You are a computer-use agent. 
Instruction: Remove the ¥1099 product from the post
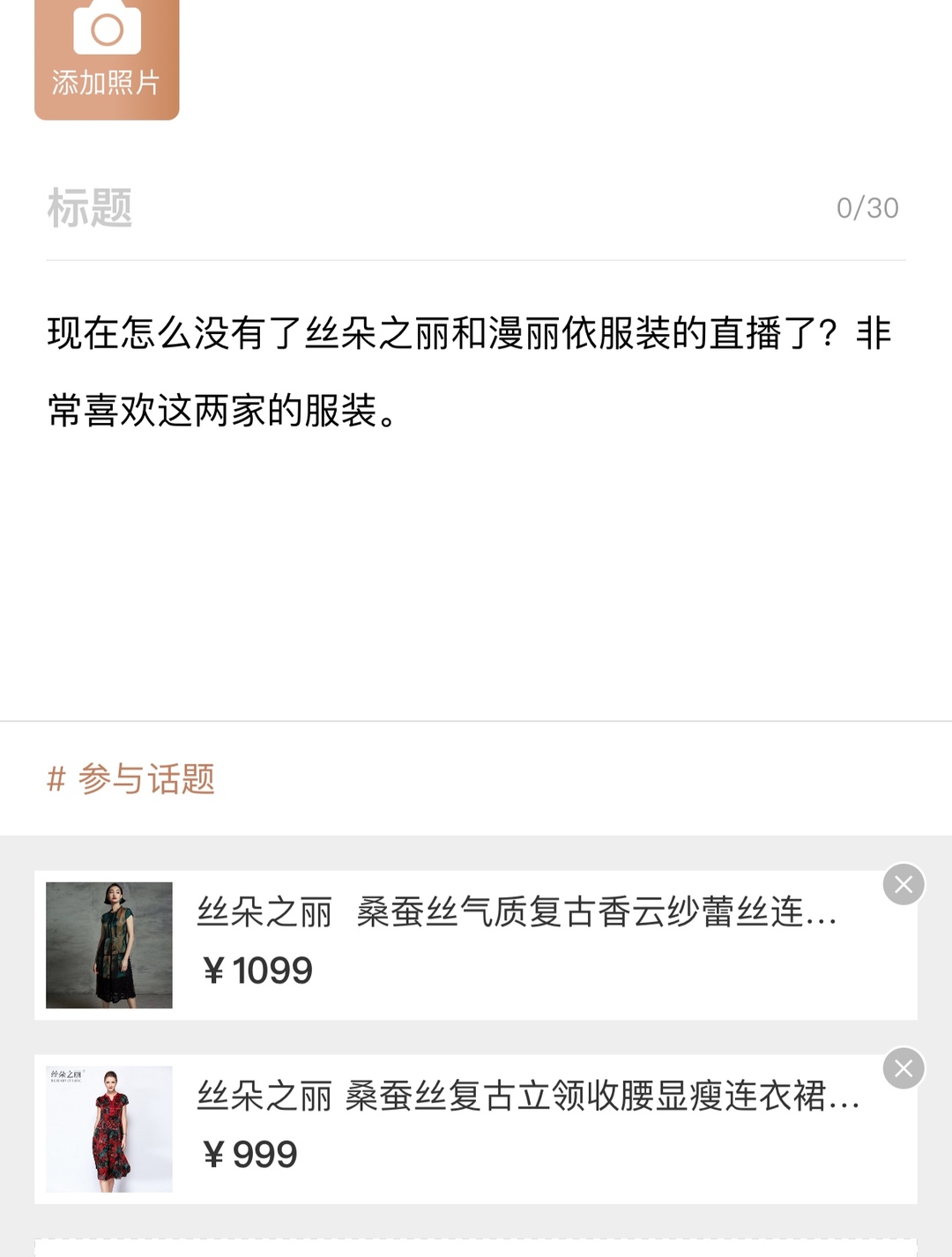904,884
